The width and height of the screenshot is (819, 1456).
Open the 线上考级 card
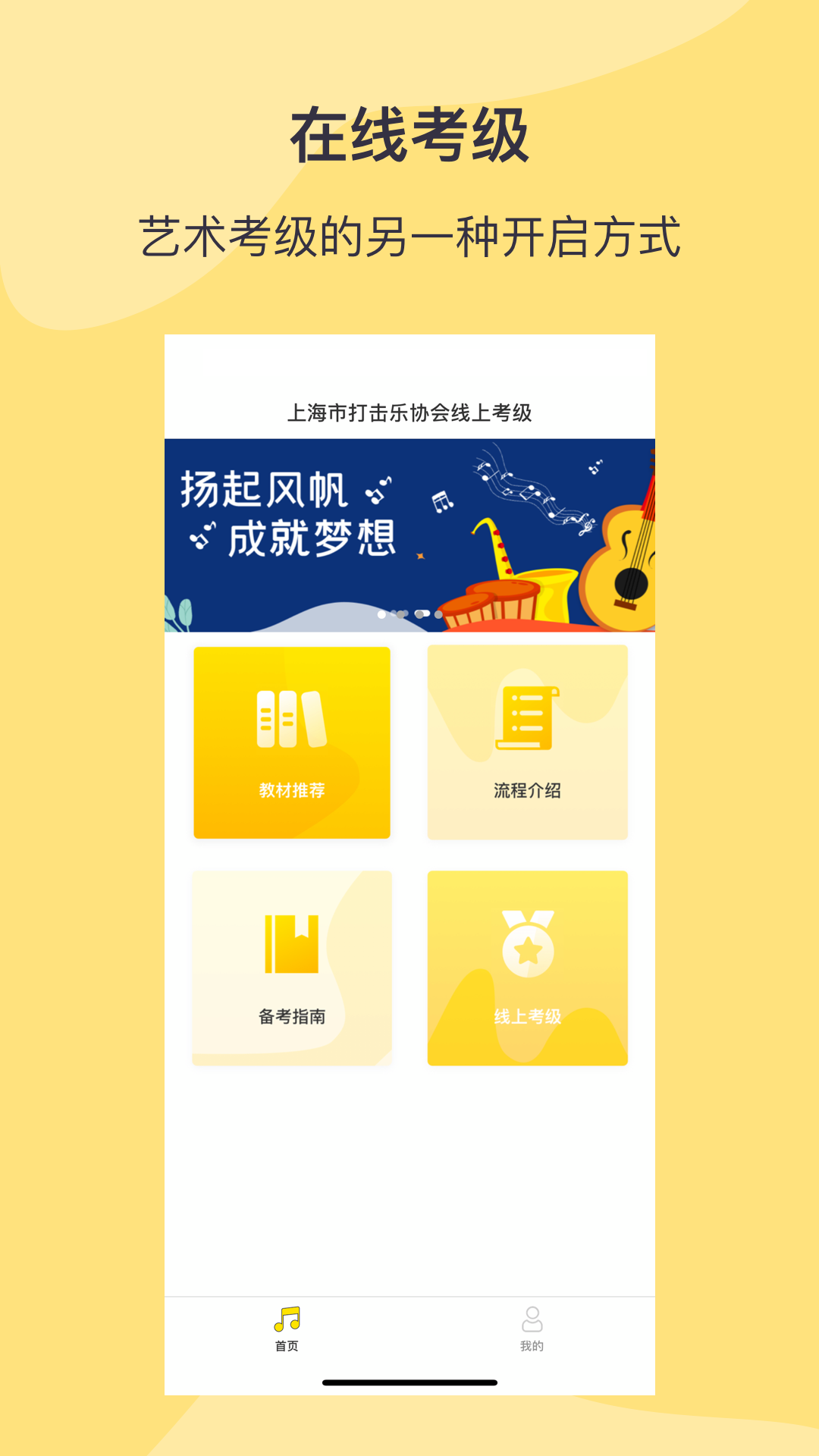529,967
